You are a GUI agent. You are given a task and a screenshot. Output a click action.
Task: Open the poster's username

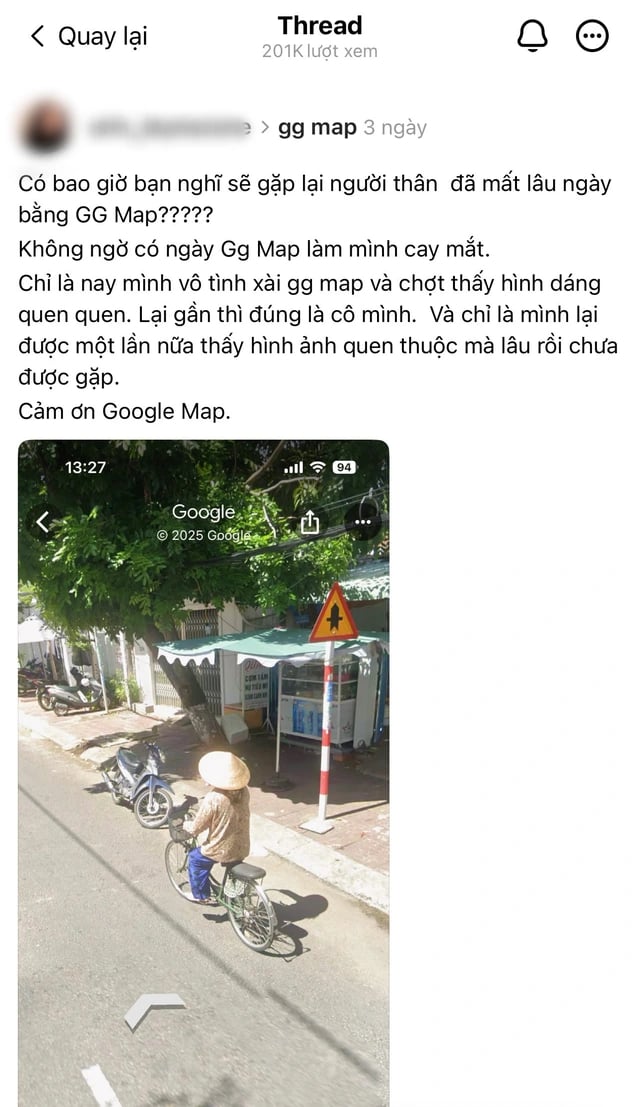[x=168, y=128]
